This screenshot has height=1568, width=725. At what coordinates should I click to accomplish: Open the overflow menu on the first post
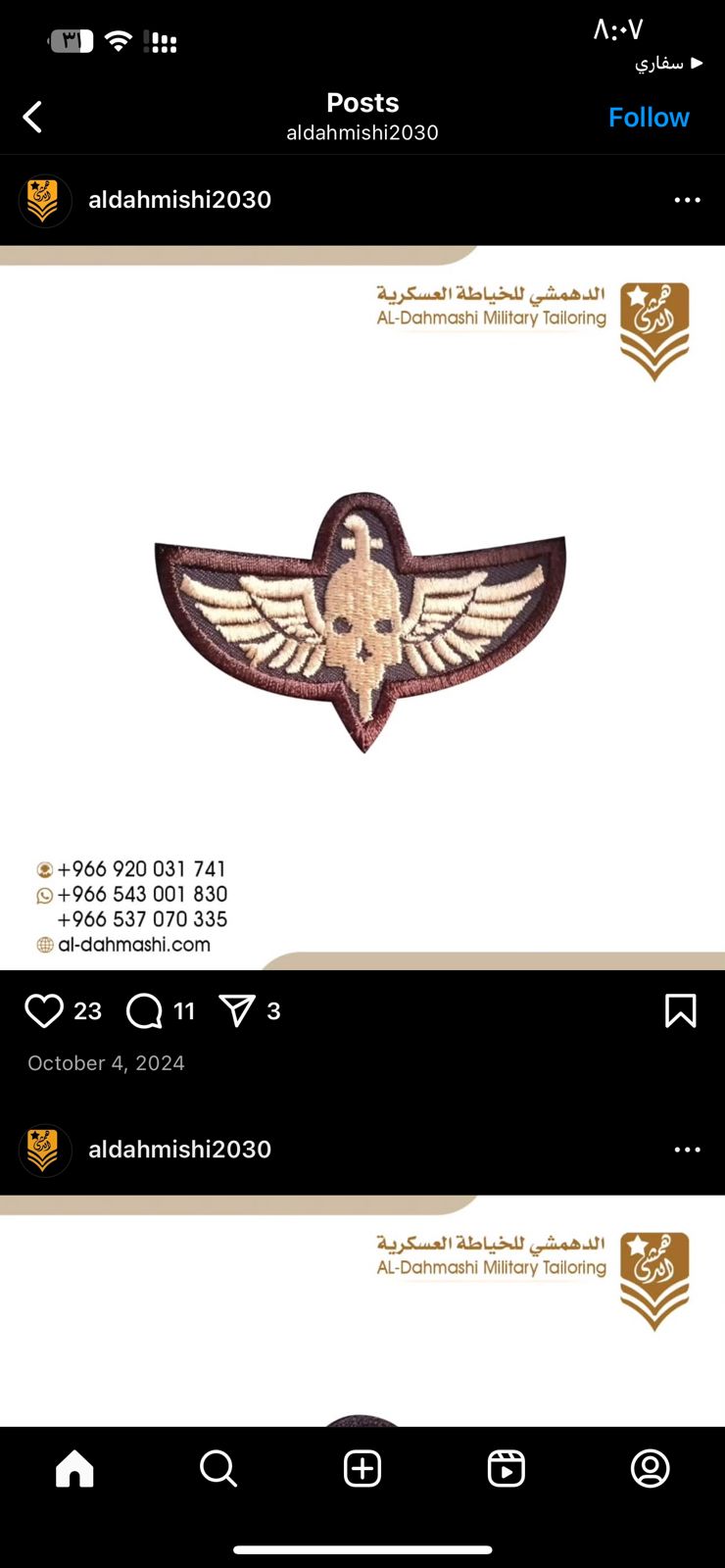pos(687,200)
